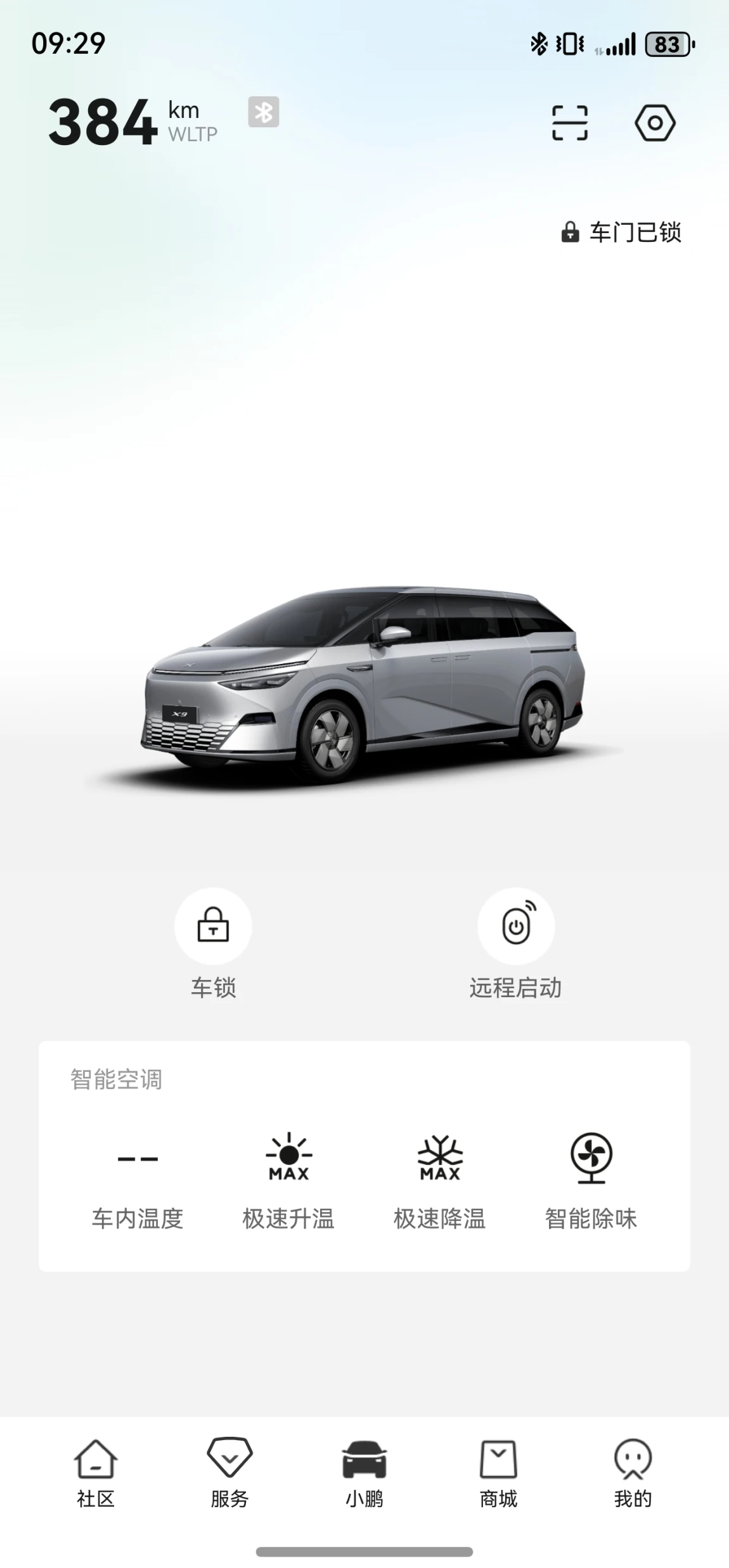Switch to the 社区 community tab

coord(96,1474)
